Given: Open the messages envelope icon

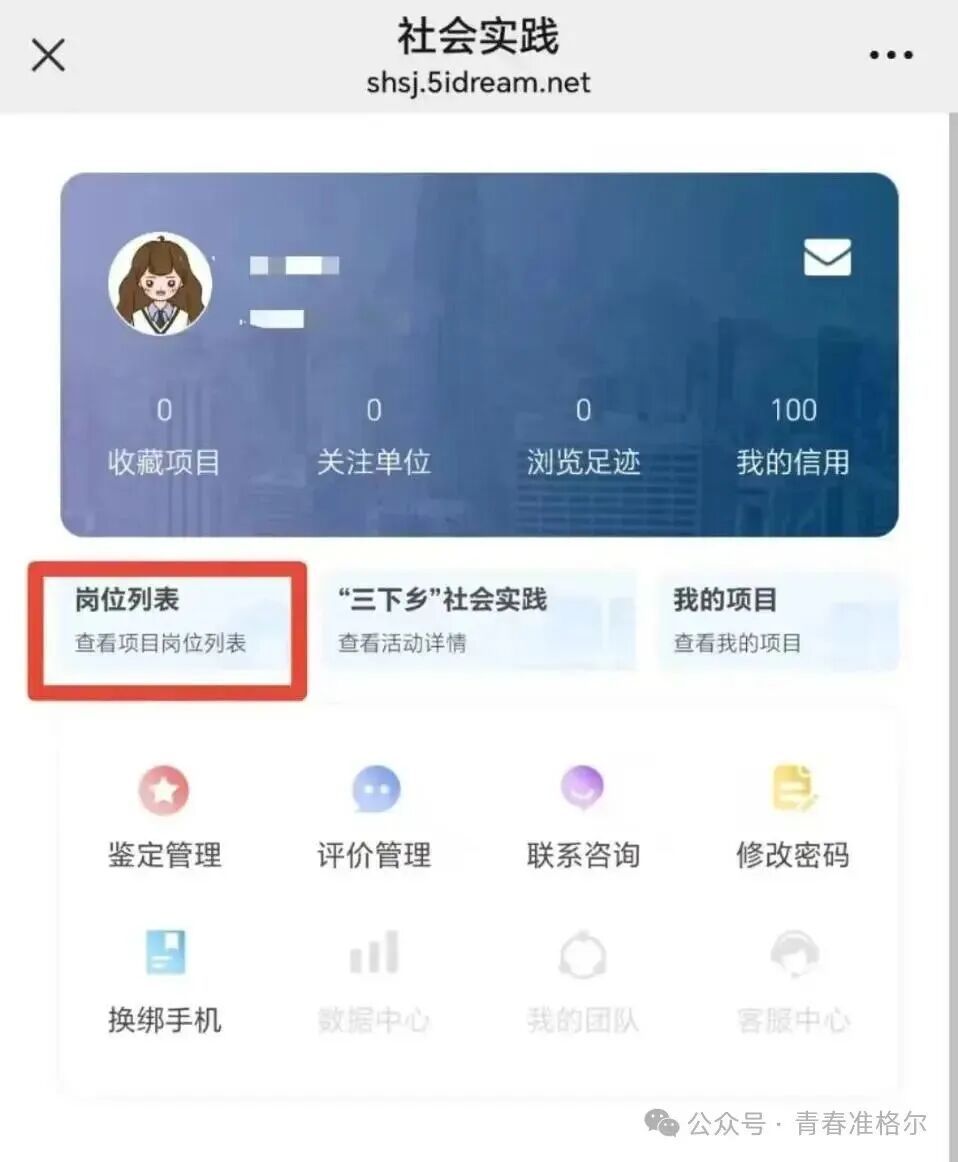Looking at the screenshot, I should pyautogui.click(x=827, y=258).
